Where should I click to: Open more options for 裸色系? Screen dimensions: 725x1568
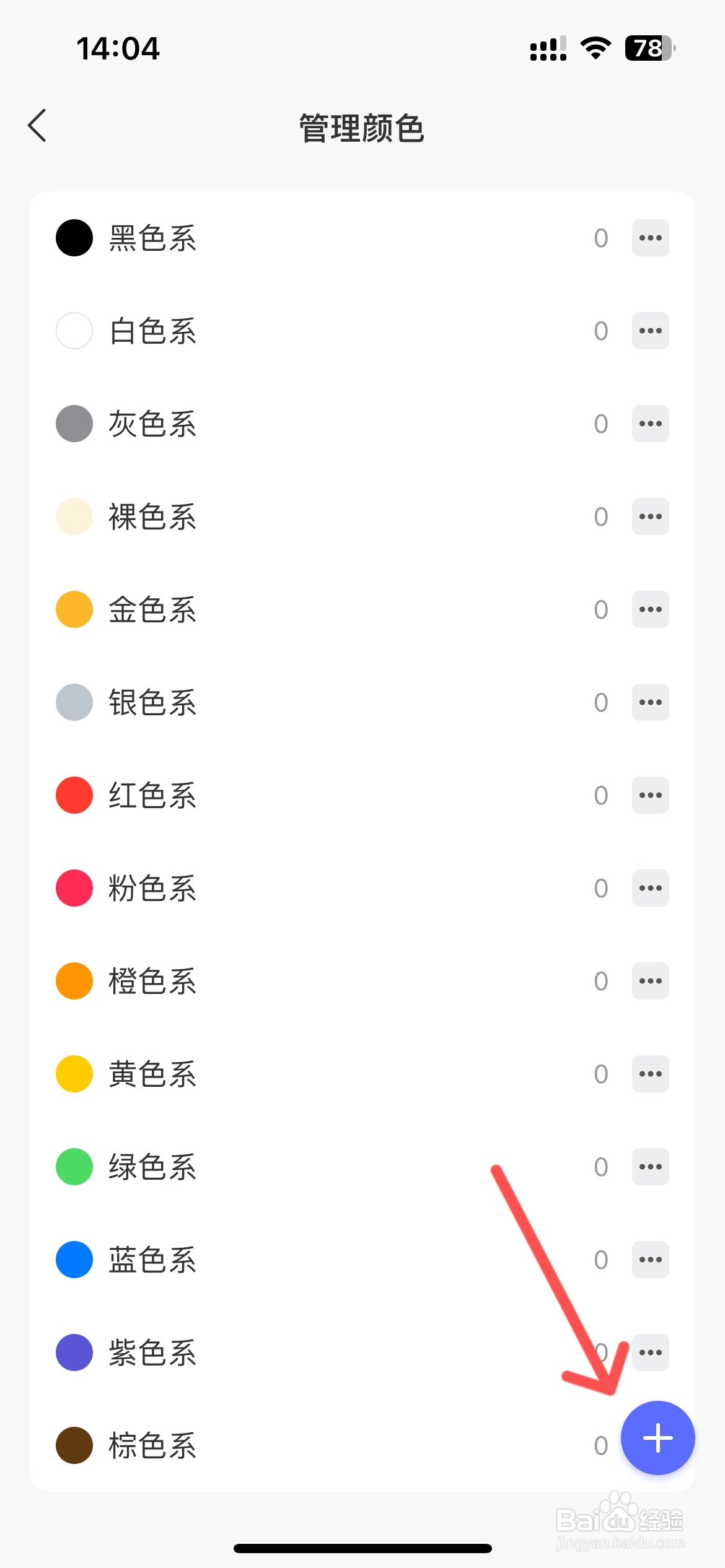click(650, 516)
